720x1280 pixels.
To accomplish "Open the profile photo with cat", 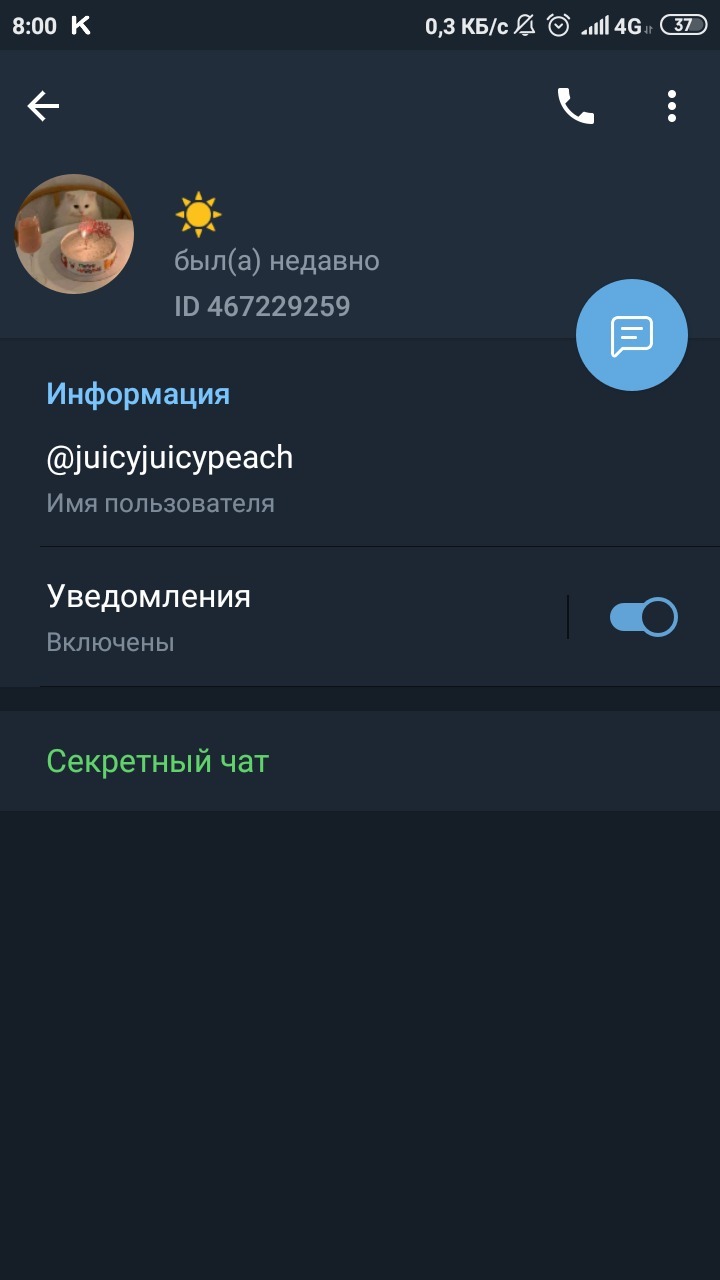I will point(74,234).
